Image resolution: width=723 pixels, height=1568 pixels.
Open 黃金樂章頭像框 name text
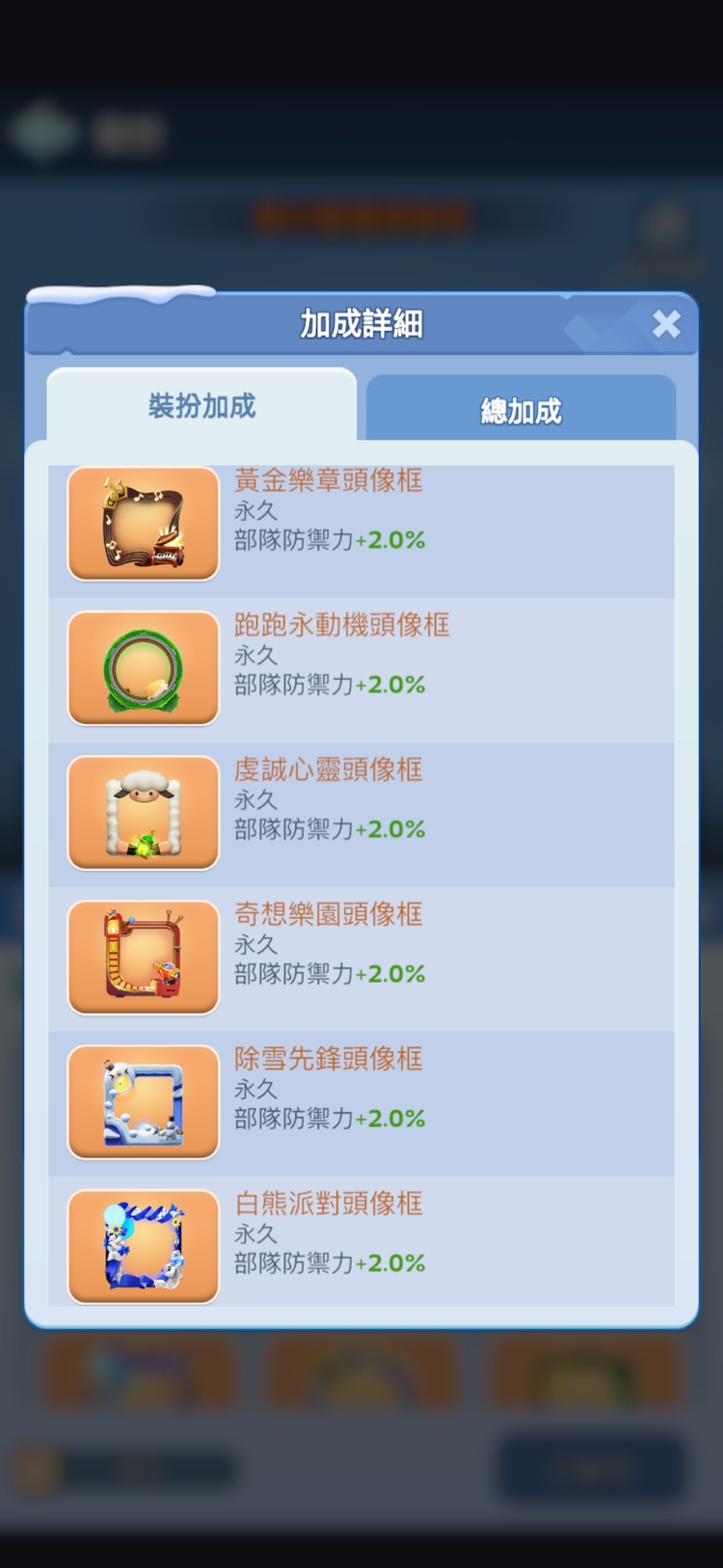327,480
